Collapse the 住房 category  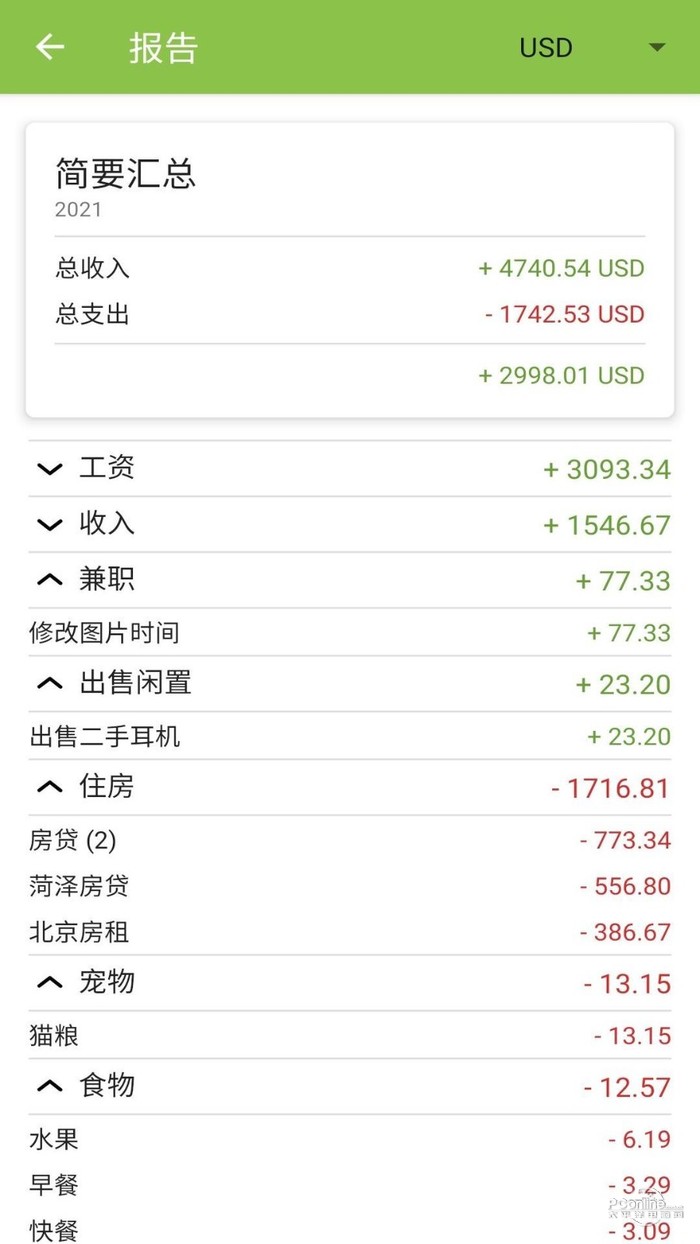click(50, 788)
